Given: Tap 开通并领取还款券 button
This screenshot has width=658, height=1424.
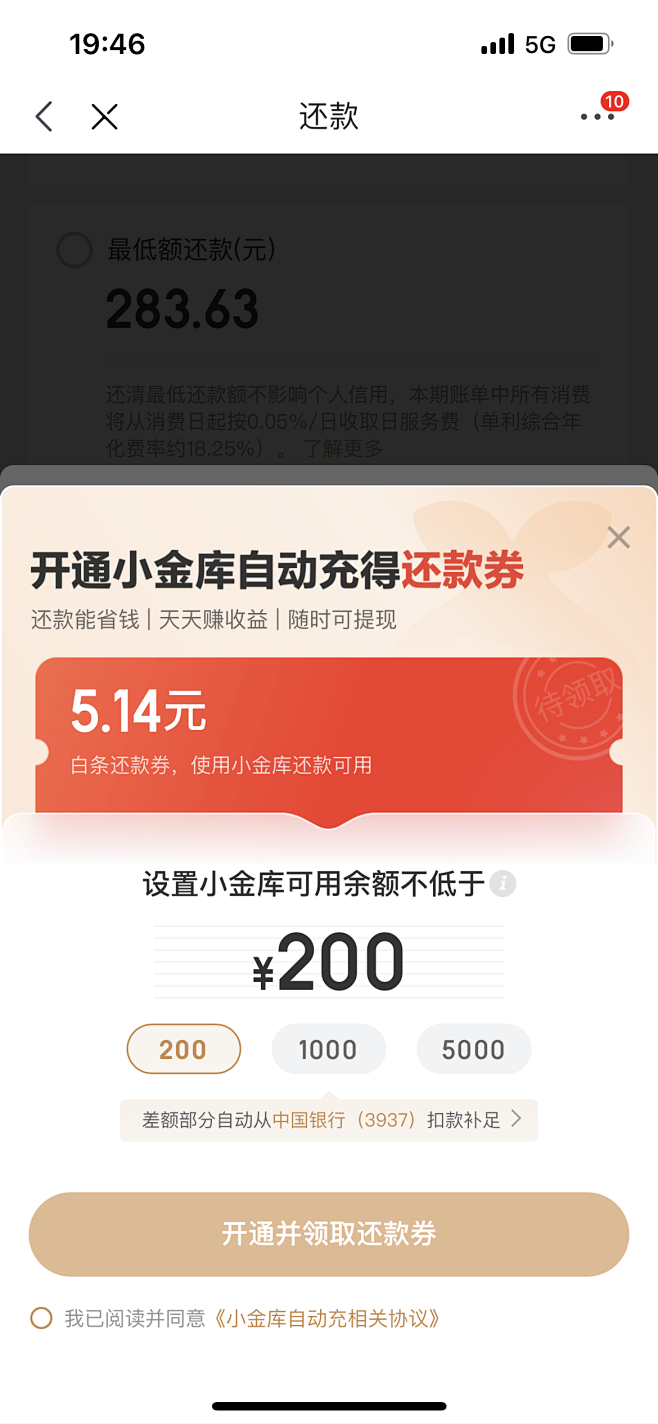Looking at the screenshot, I should click(329, 1234).
